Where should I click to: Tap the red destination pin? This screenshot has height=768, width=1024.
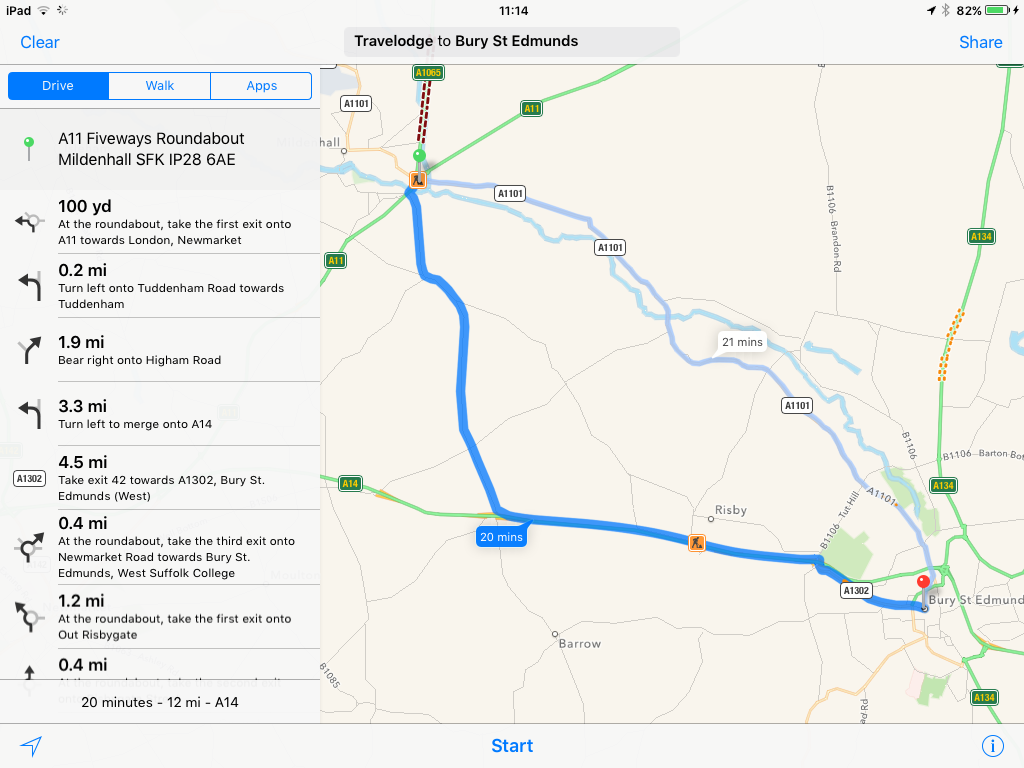[923, 582]
